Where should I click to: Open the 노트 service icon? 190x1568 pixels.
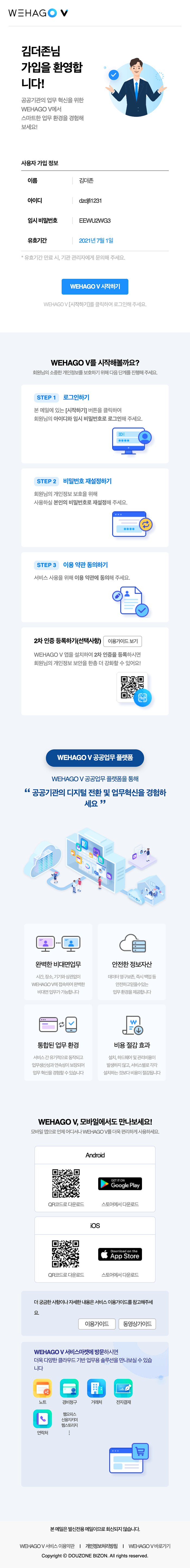pyautogui.click(x=43, y=1389)
